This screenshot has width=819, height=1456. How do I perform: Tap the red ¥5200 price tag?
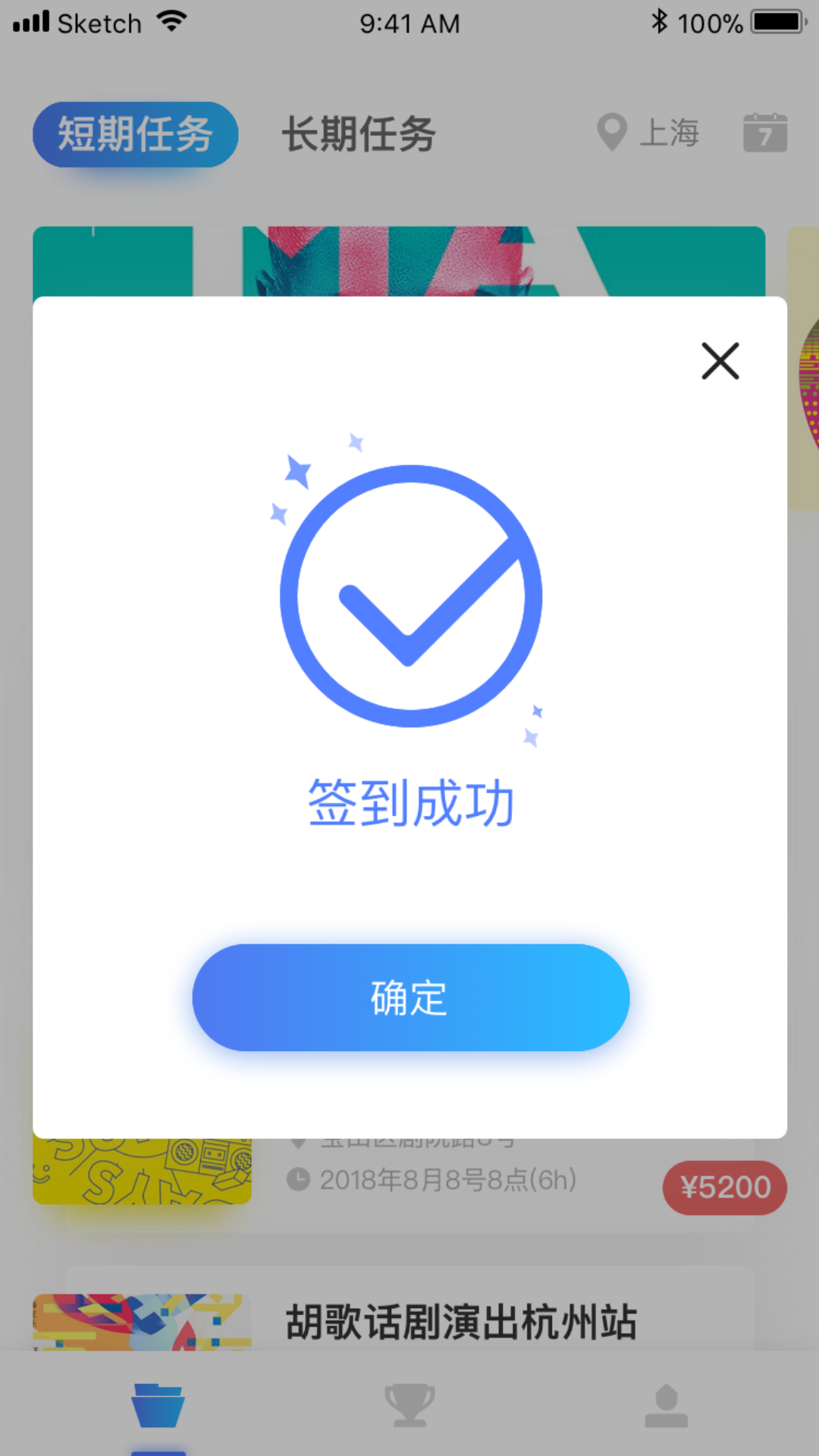point(724,1188)
